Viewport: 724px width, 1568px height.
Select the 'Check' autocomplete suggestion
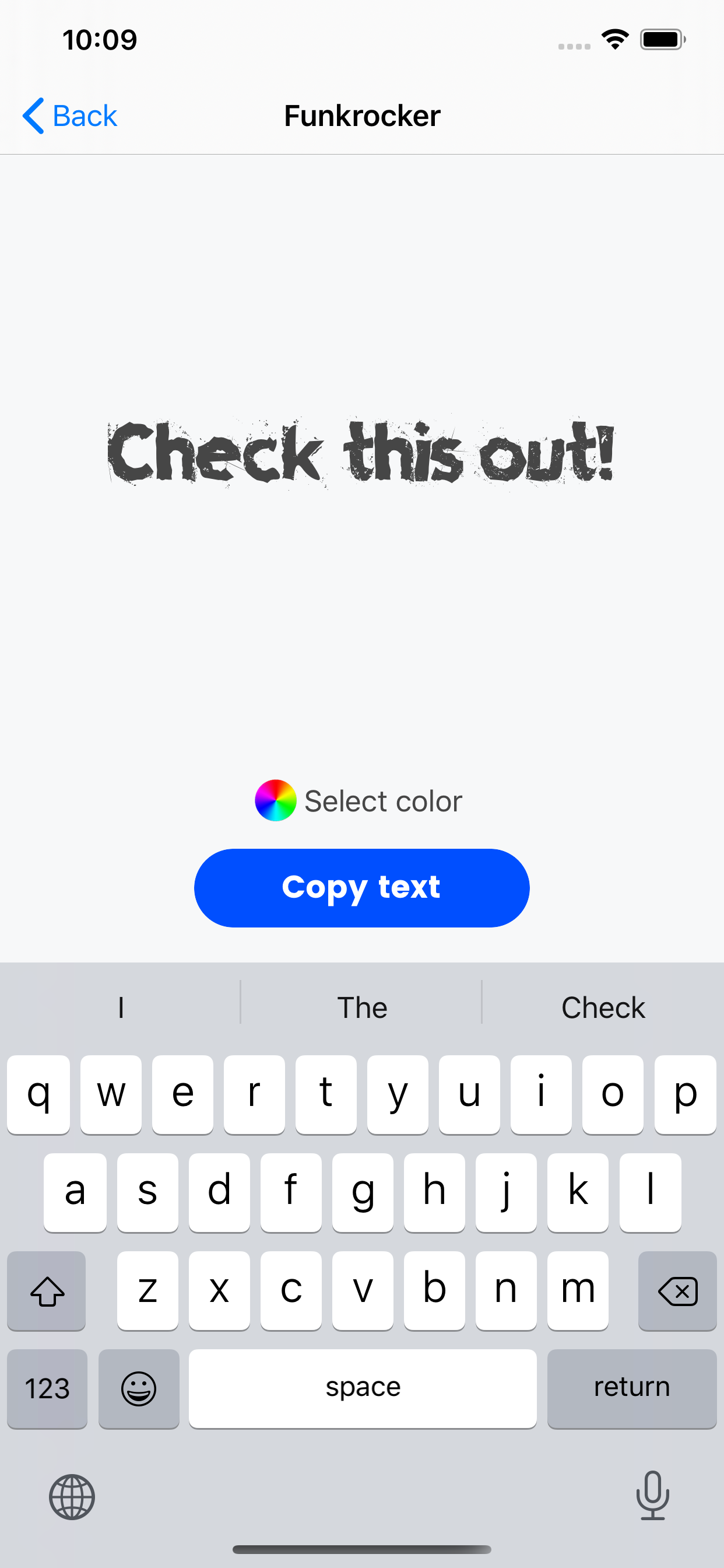pos(603,1007)
